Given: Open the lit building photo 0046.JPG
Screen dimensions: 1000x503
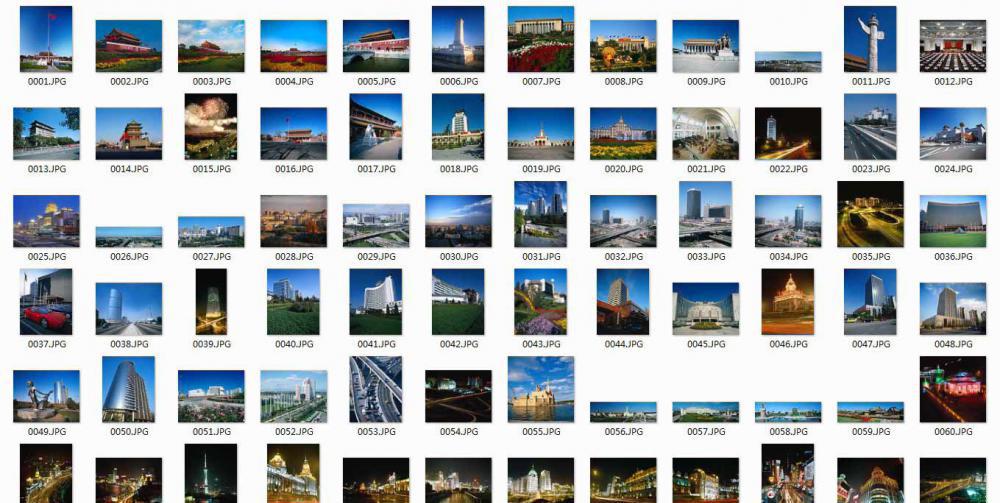Looking at the screenshot, I should pyautogui.click(x=788, y=301).
